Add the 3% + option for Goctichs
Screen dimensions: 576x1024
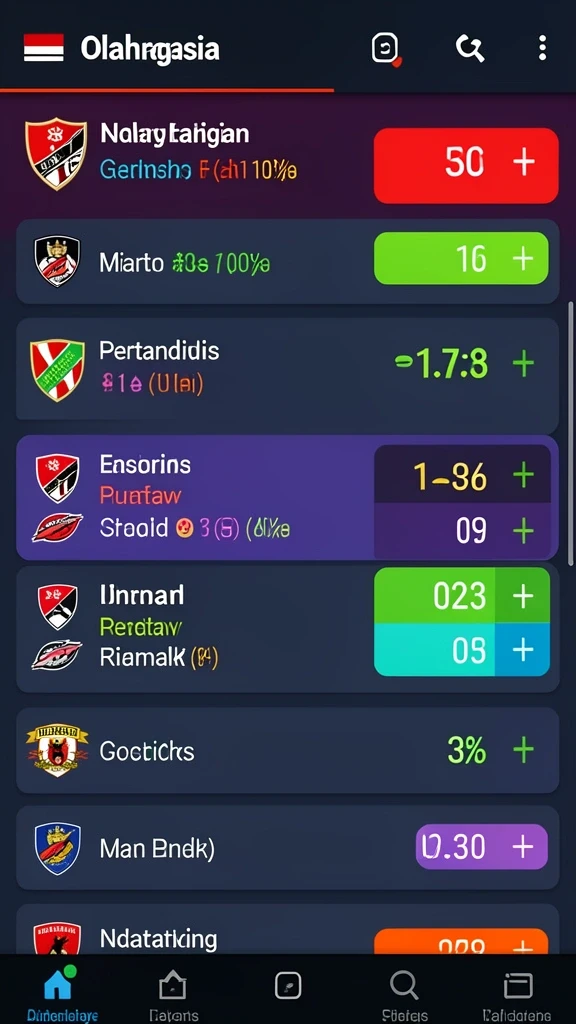(490, 750)
